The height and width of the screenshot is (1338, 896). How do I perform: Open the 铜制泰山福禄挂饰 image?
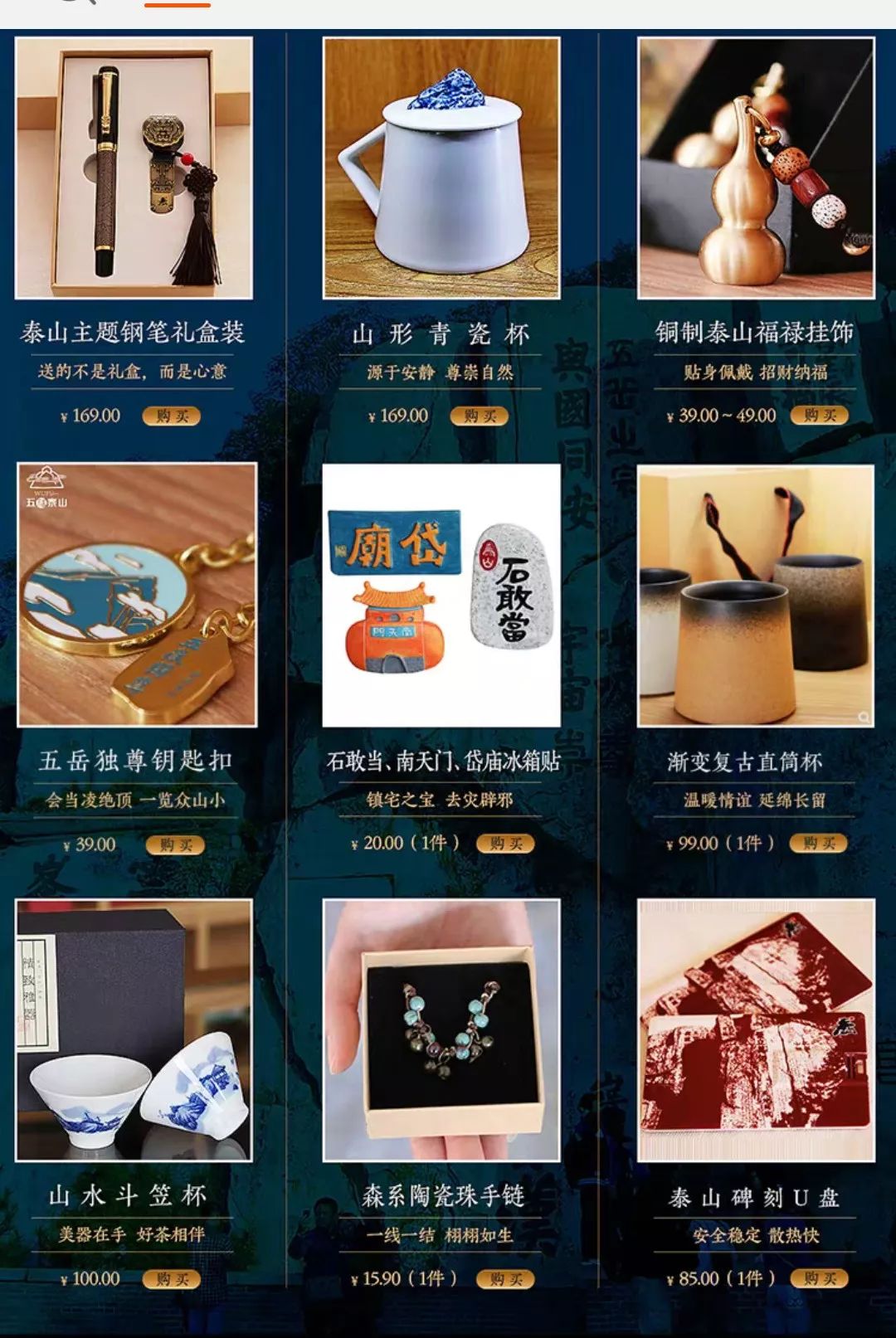click(x=756, y=168)
